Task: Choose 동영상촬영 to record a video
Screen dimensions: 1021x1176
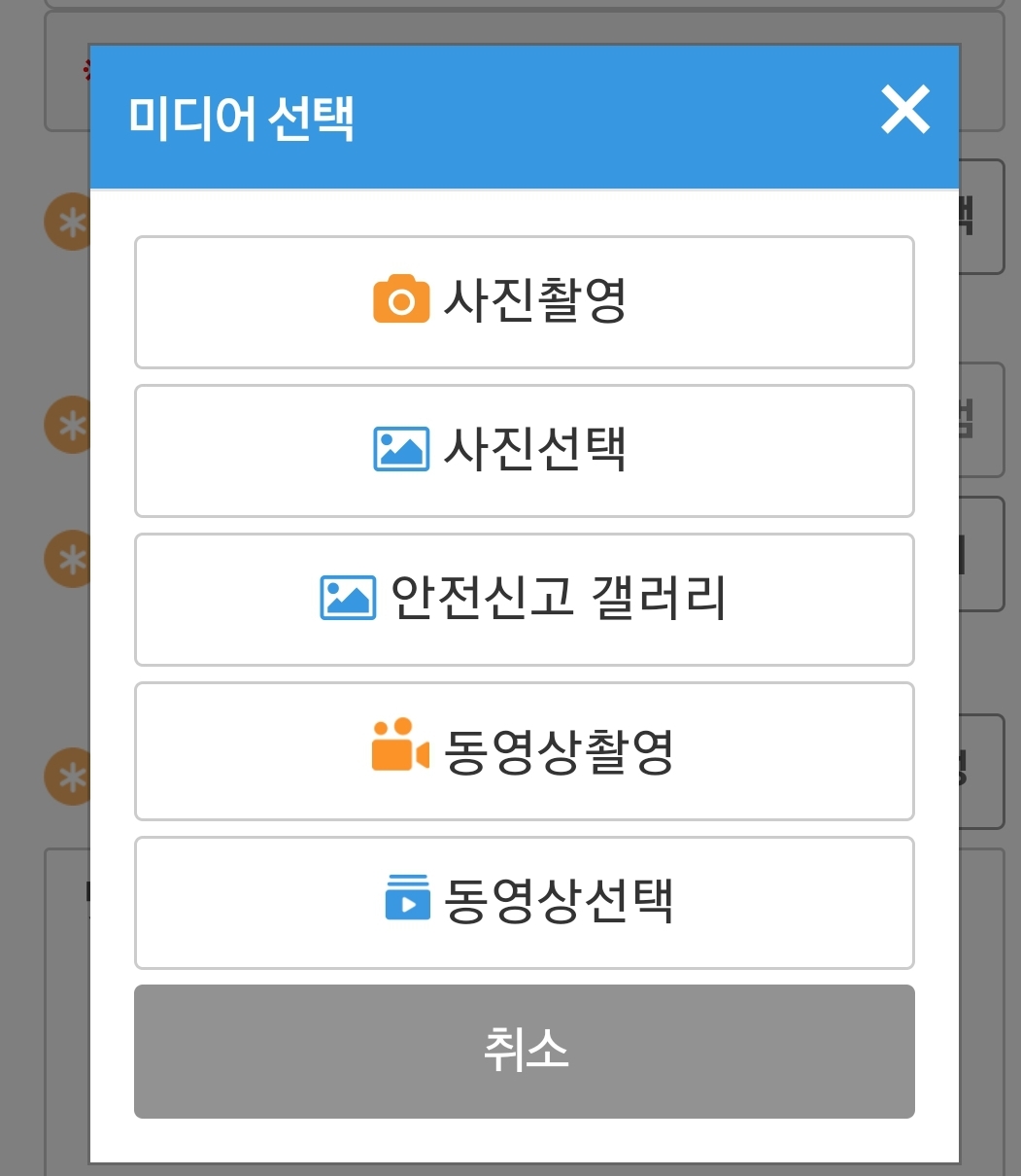Action: (524, 750)
